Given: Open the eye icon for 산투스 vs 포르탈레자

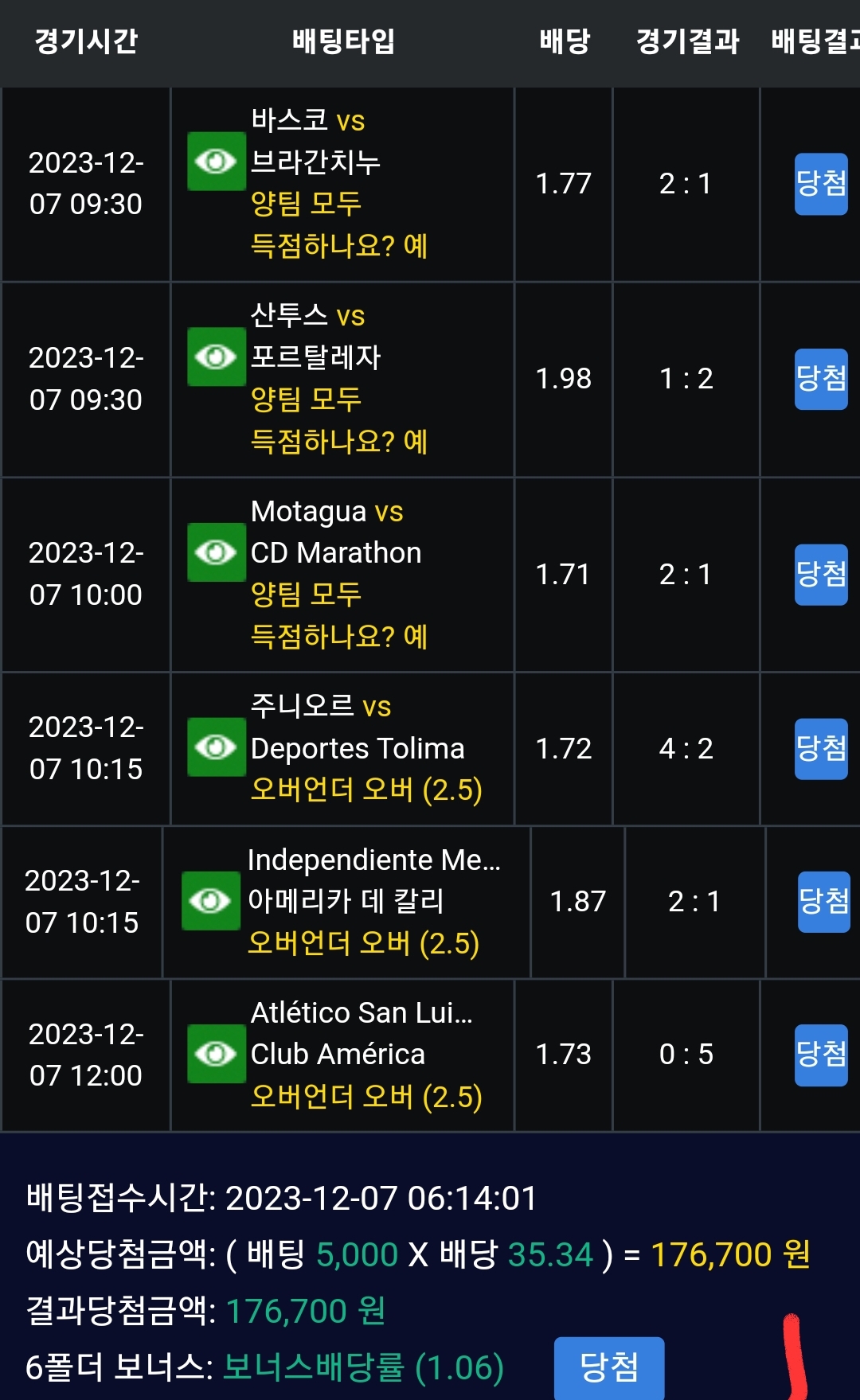Looking at the screenshot, I should coord(216,357).
